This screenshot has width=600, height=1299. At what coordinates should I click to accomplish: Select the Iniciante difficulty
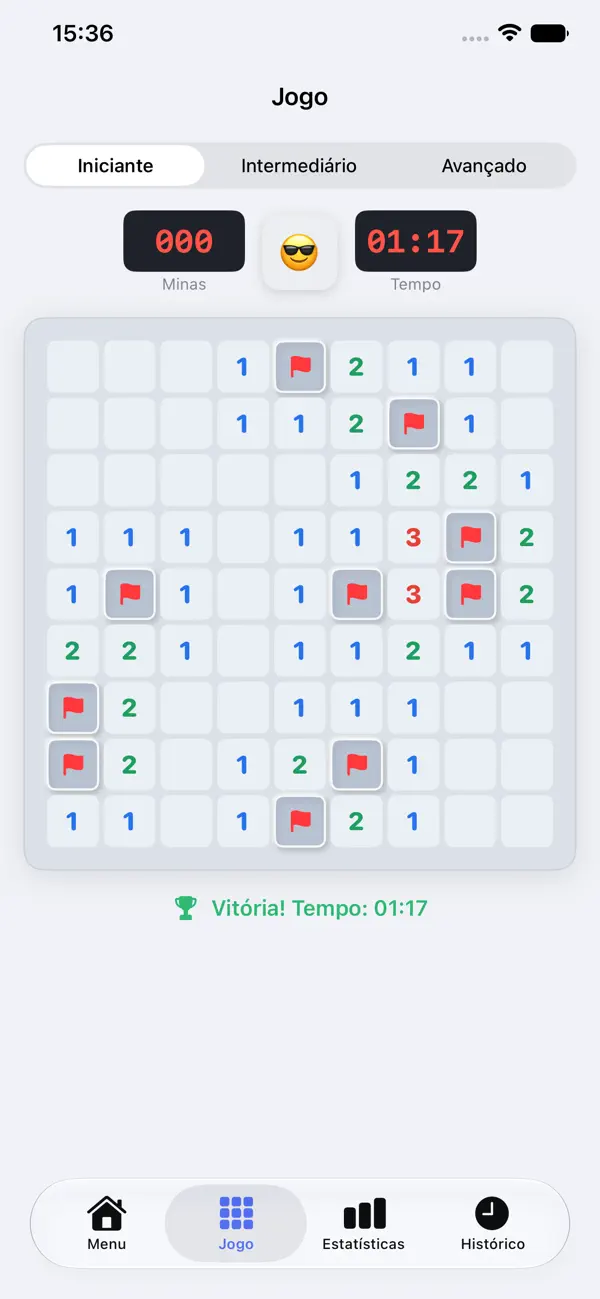[115, 166]
